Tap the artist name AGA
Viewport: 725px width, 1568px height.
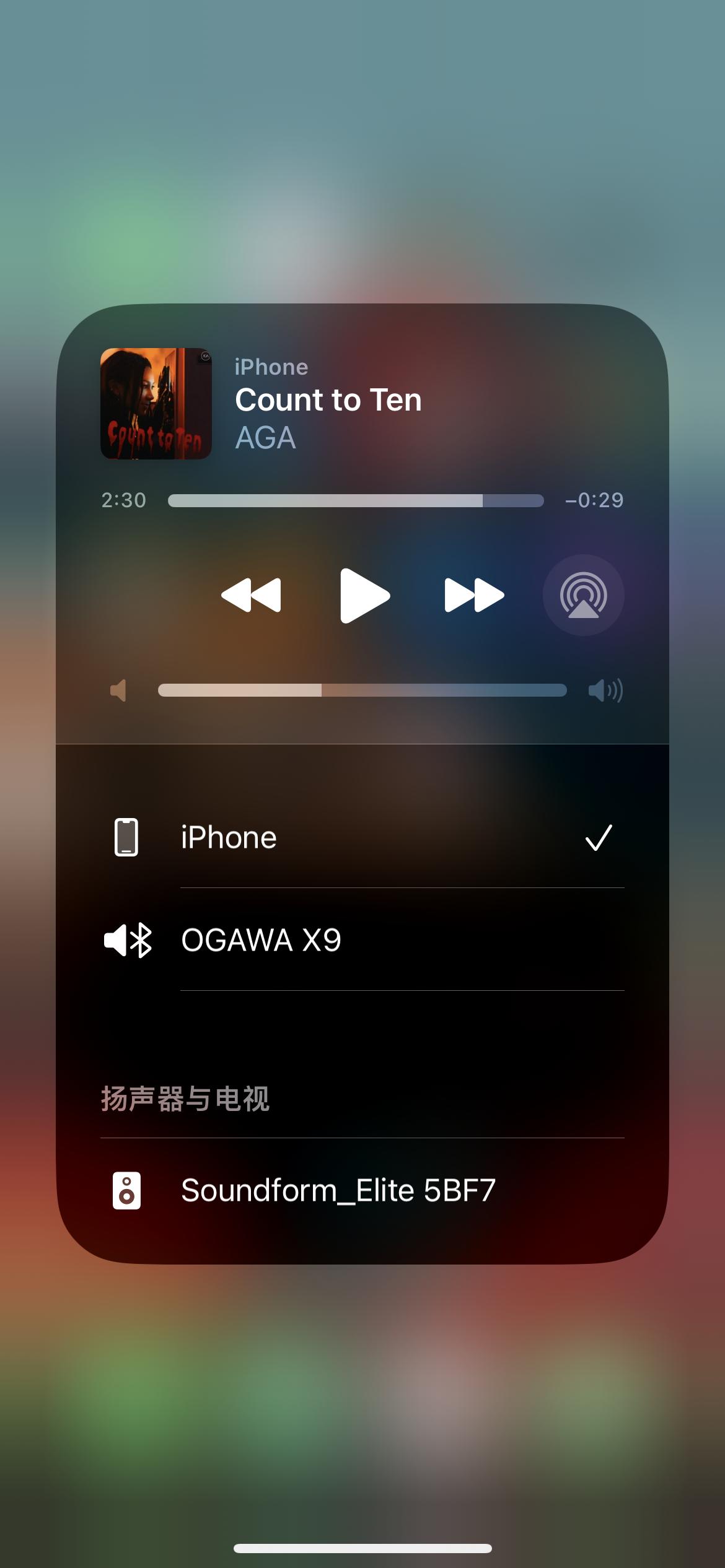pyautogui.click(x=265, y=437)
